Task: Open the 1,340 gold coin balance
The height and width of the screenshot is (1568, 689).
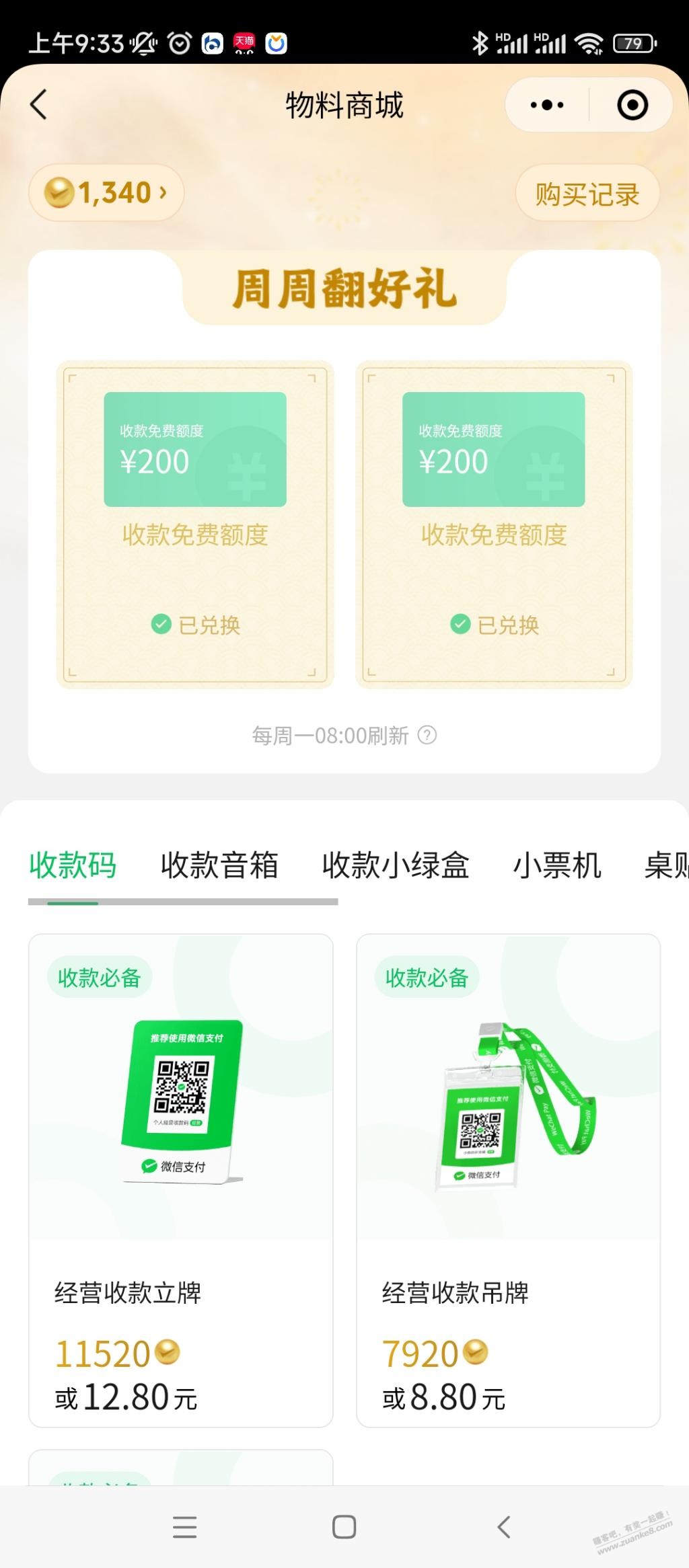Action: click(x=106, y=193)
